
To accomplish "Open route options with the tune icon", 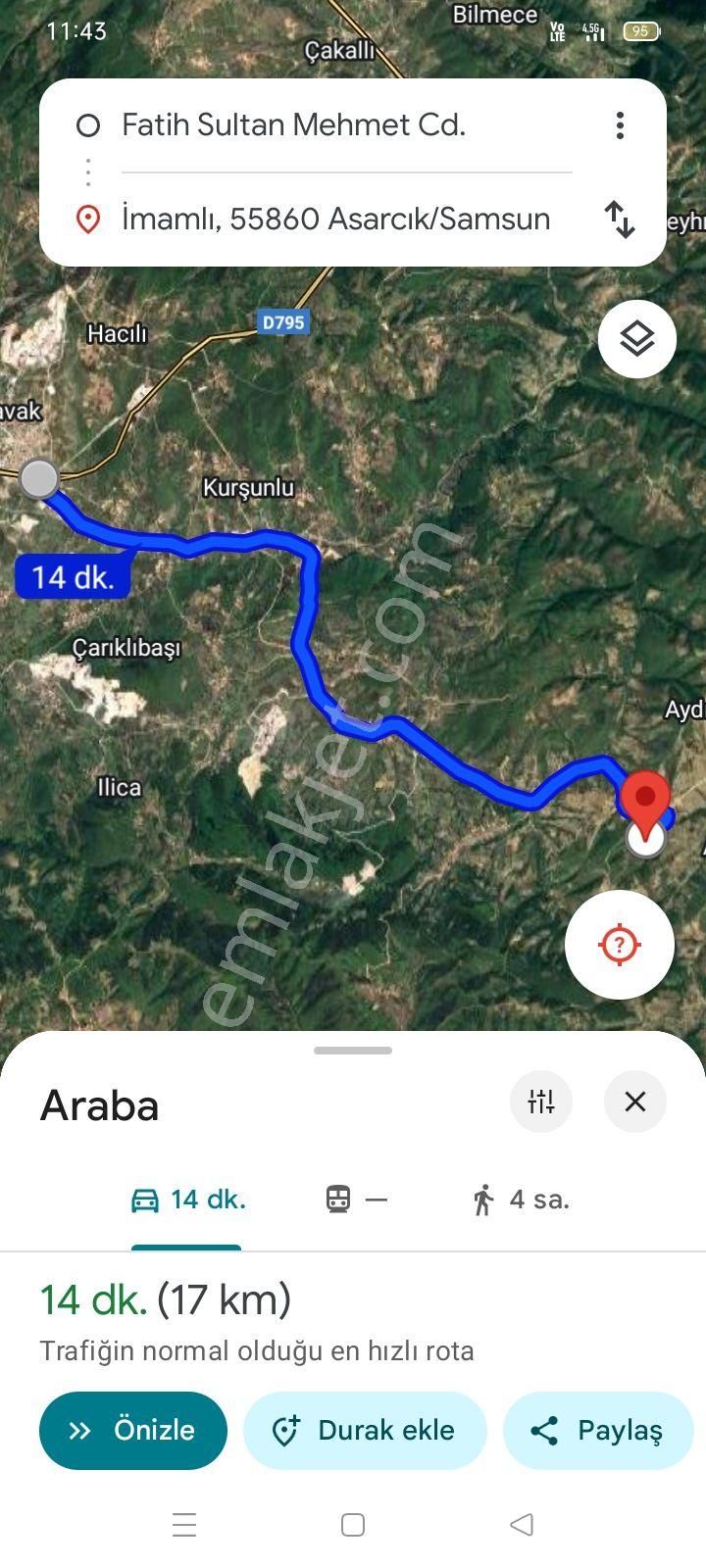I will coord(540,1102).
